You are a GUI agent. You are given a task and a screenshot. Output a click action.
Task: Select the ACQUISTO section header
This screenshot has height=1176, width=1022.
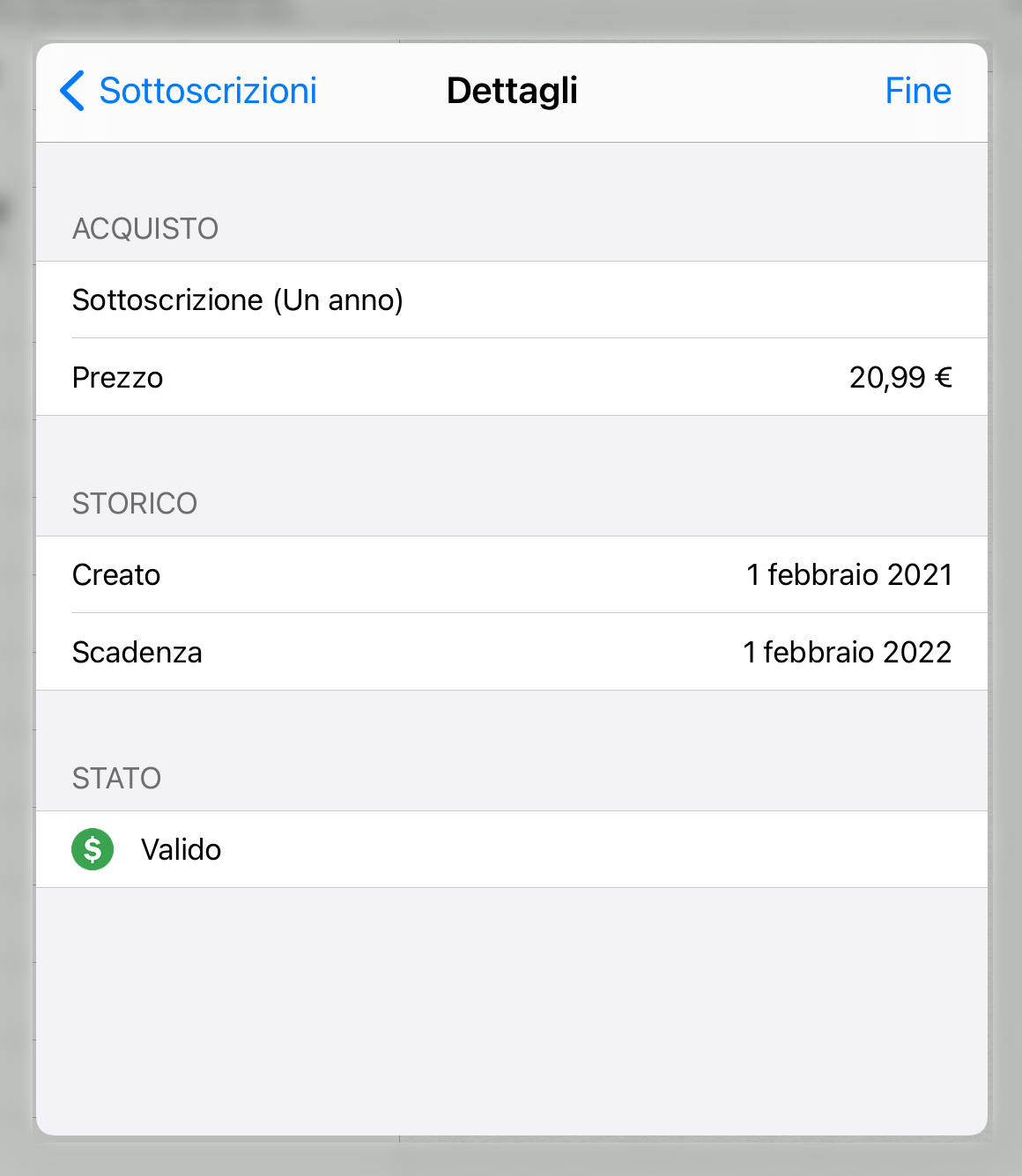pyautogui.click(x=144, y=229)
